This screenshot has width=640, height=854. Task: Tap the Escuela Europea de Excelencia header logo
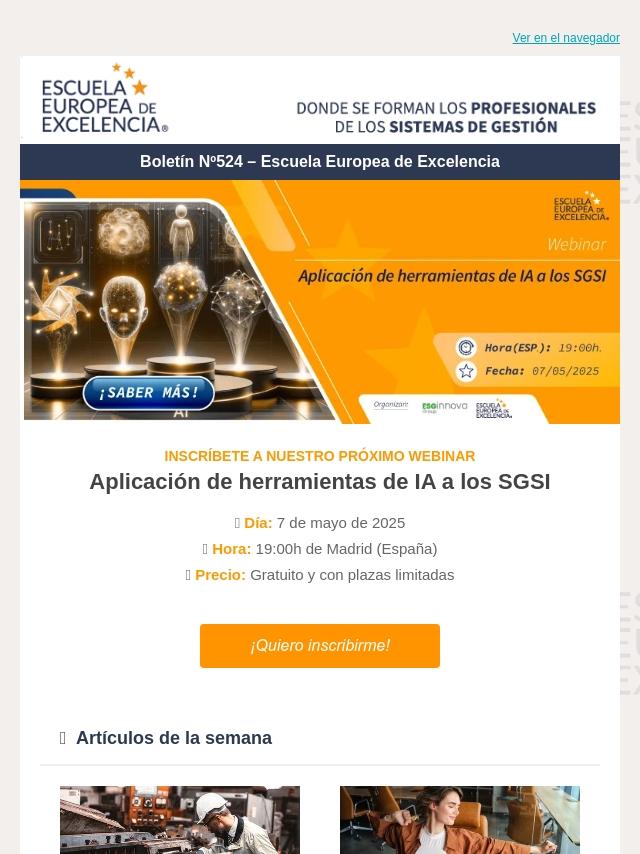[x=105, y=99]
